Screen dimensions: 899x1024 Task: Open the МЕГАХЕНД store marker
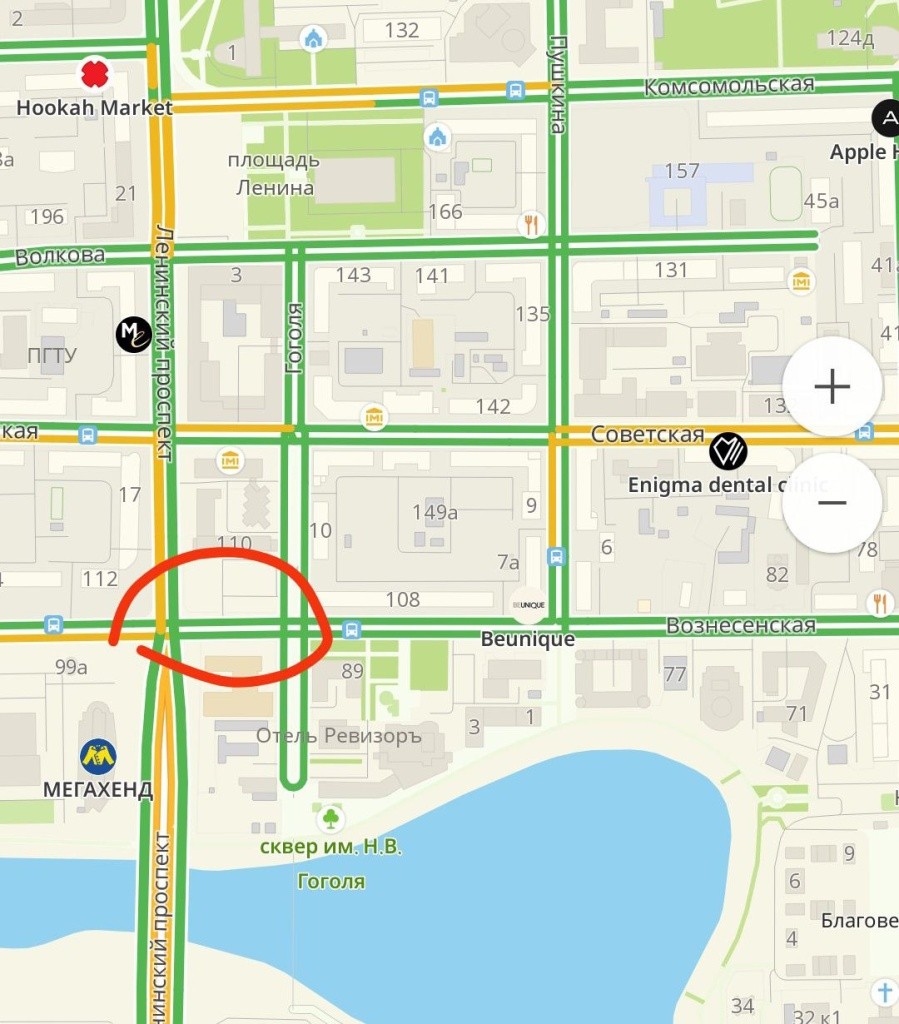point(98,757)
